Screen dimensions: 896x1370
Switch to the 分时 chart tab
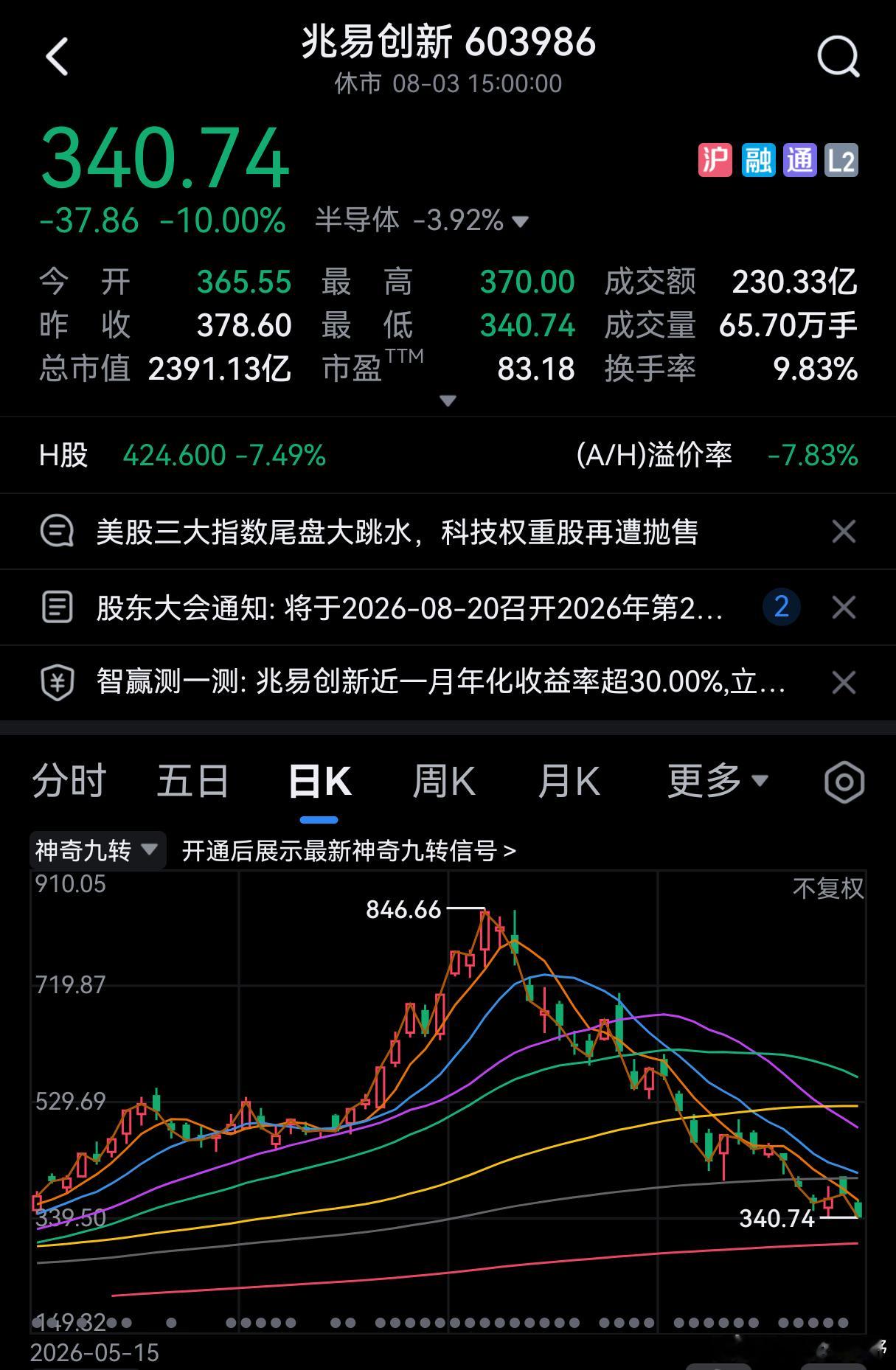(69, 781)
